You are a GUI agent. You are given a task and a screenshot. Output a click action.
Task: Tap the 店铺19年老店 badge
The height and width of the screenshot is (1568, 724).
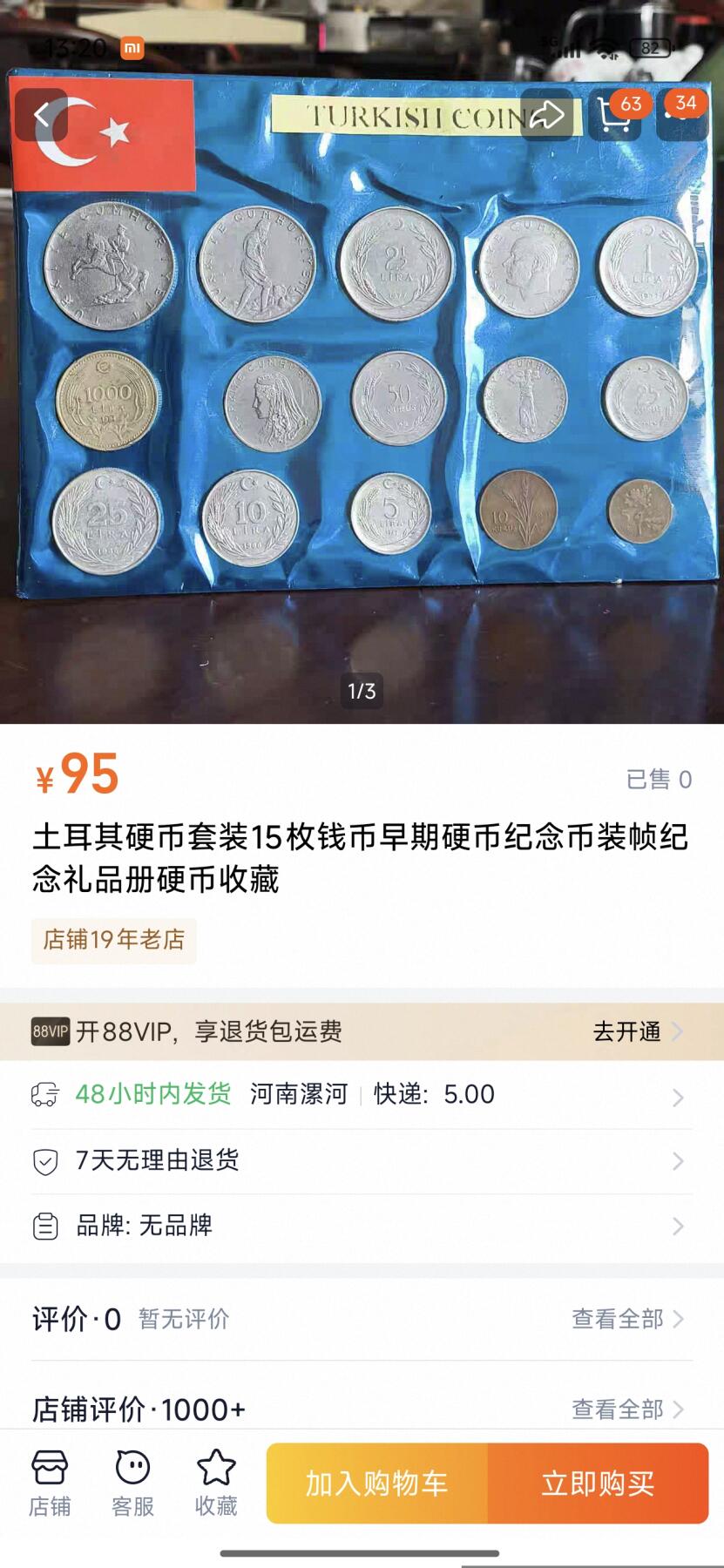coord(114,940)
